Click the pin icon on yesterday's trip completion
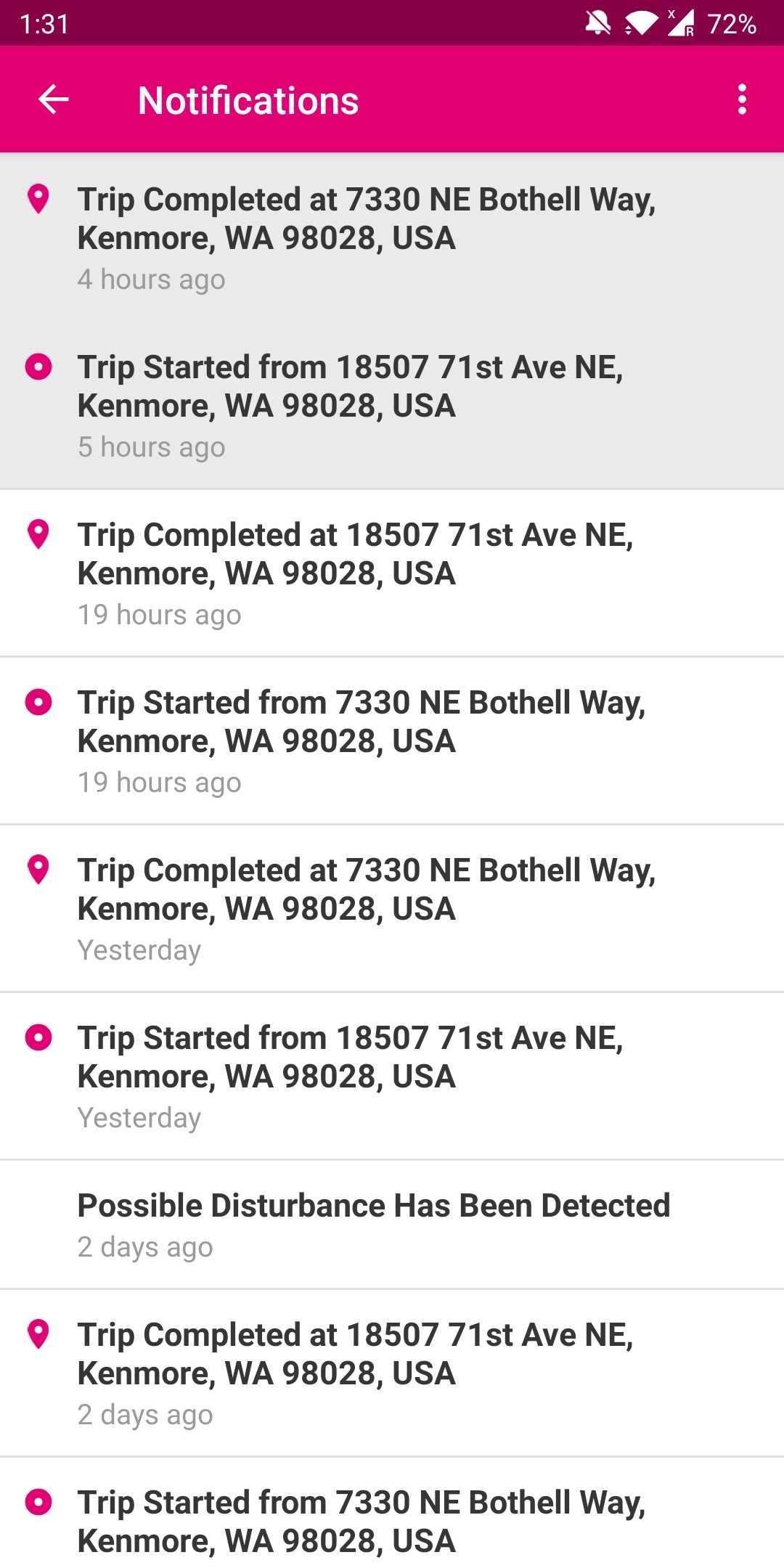 pyautogui.click(x=37, y=869)
